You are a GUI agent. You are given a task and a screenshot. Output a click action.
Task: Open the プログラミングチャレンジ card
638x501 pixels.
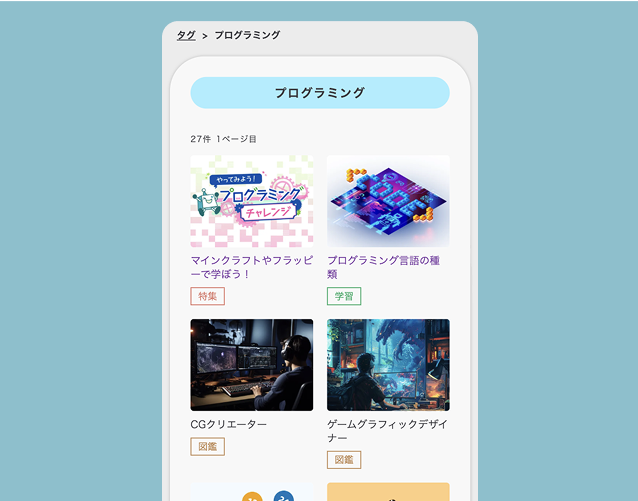(252, 201)
